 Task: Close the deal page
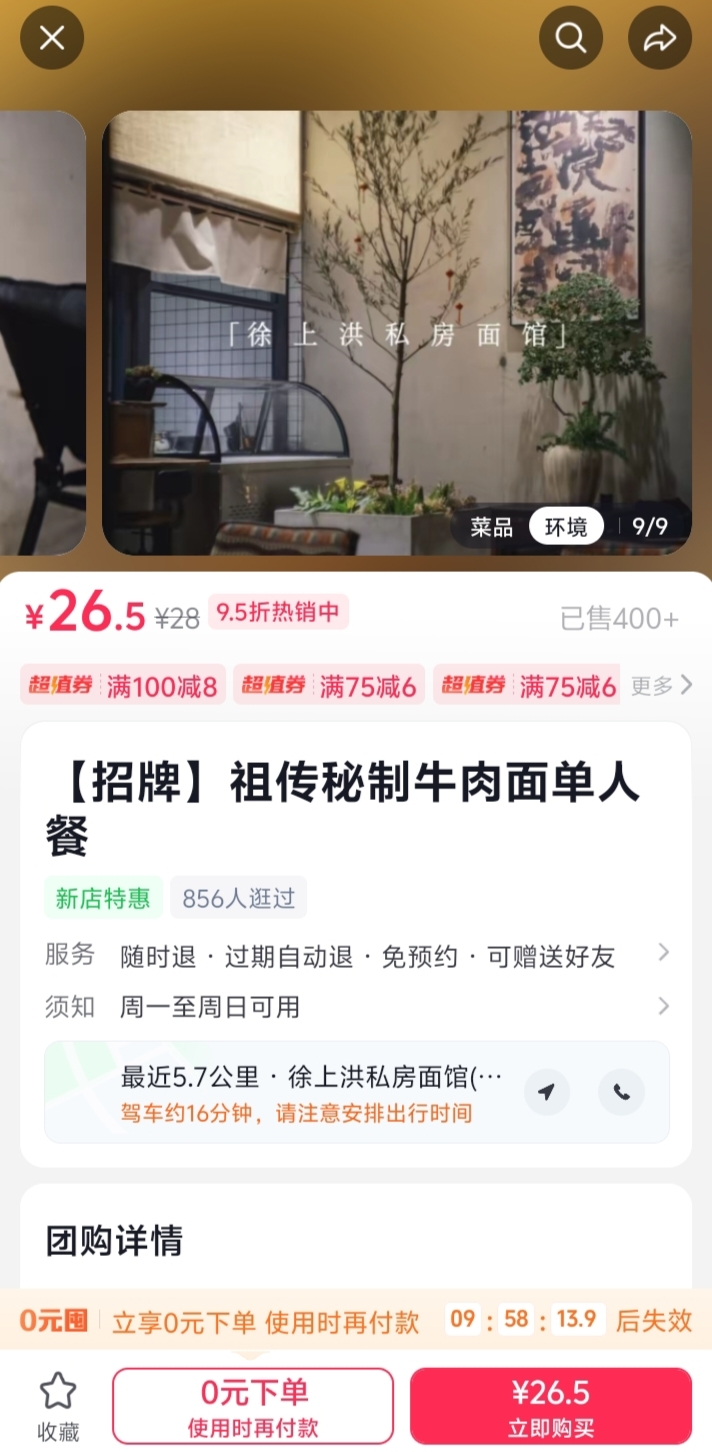(52, 38)
